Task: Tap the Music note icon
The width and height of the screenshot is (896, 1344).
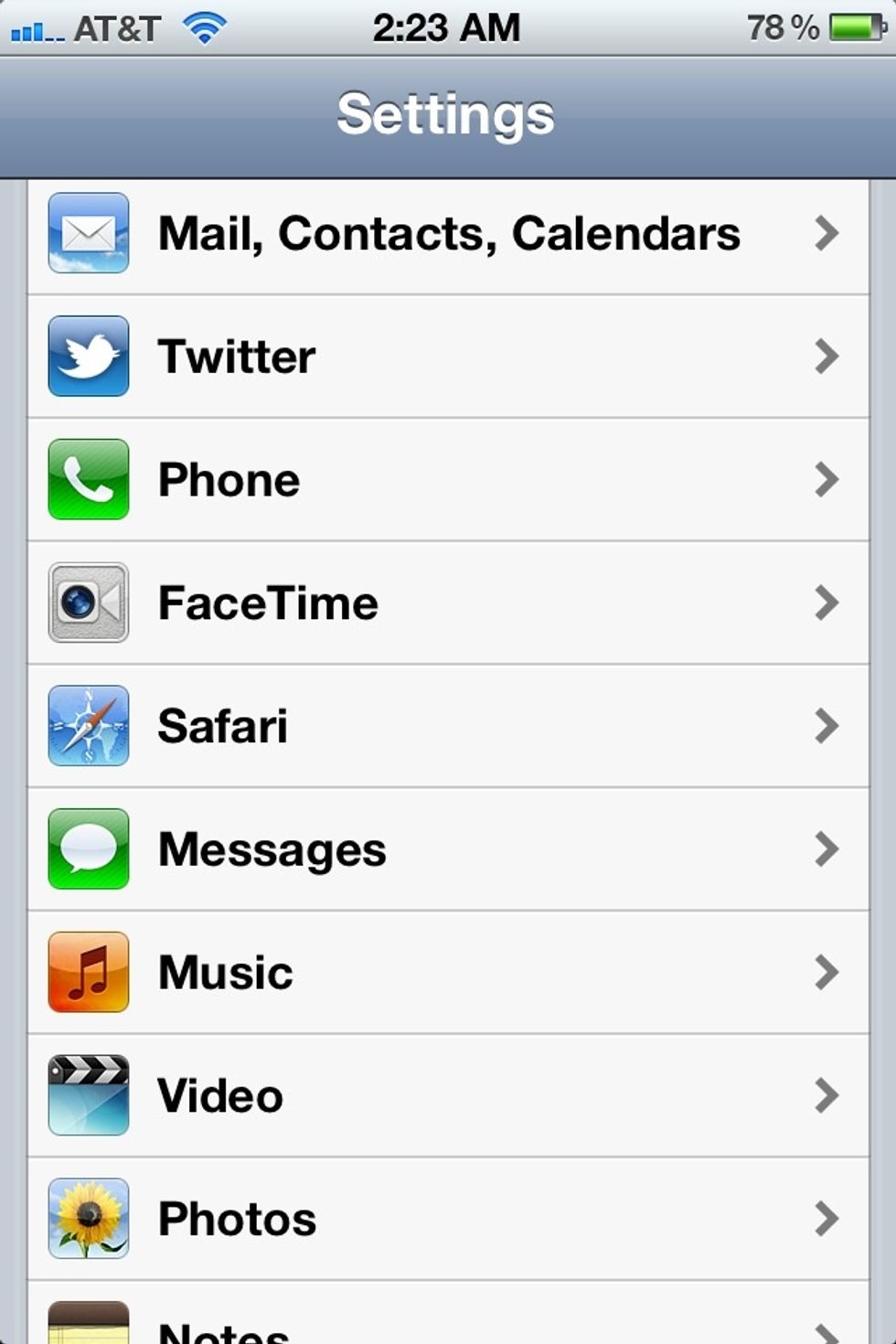Action: [x=88, y=972]
